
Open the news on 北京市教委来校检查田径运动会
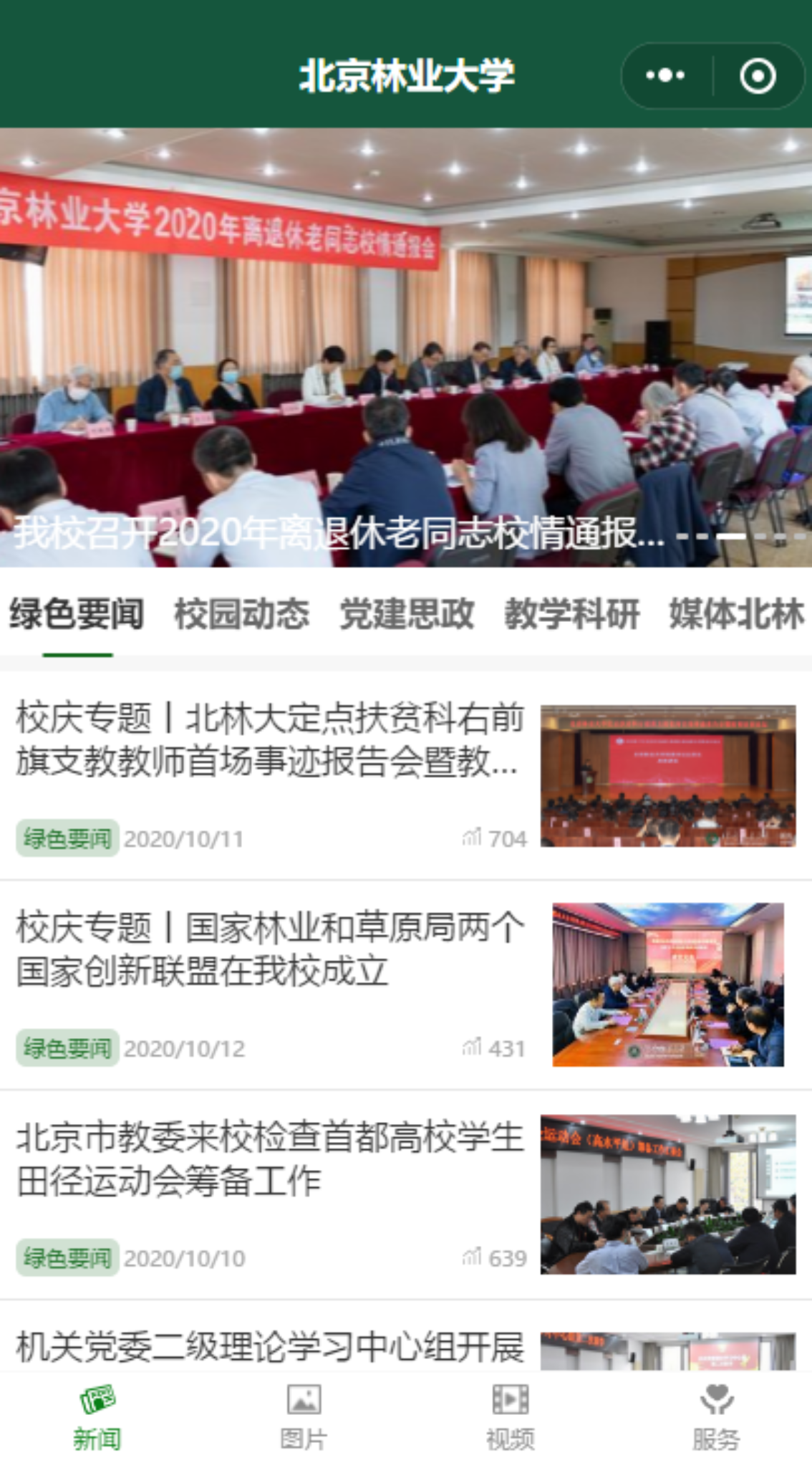pos(271,1159)
